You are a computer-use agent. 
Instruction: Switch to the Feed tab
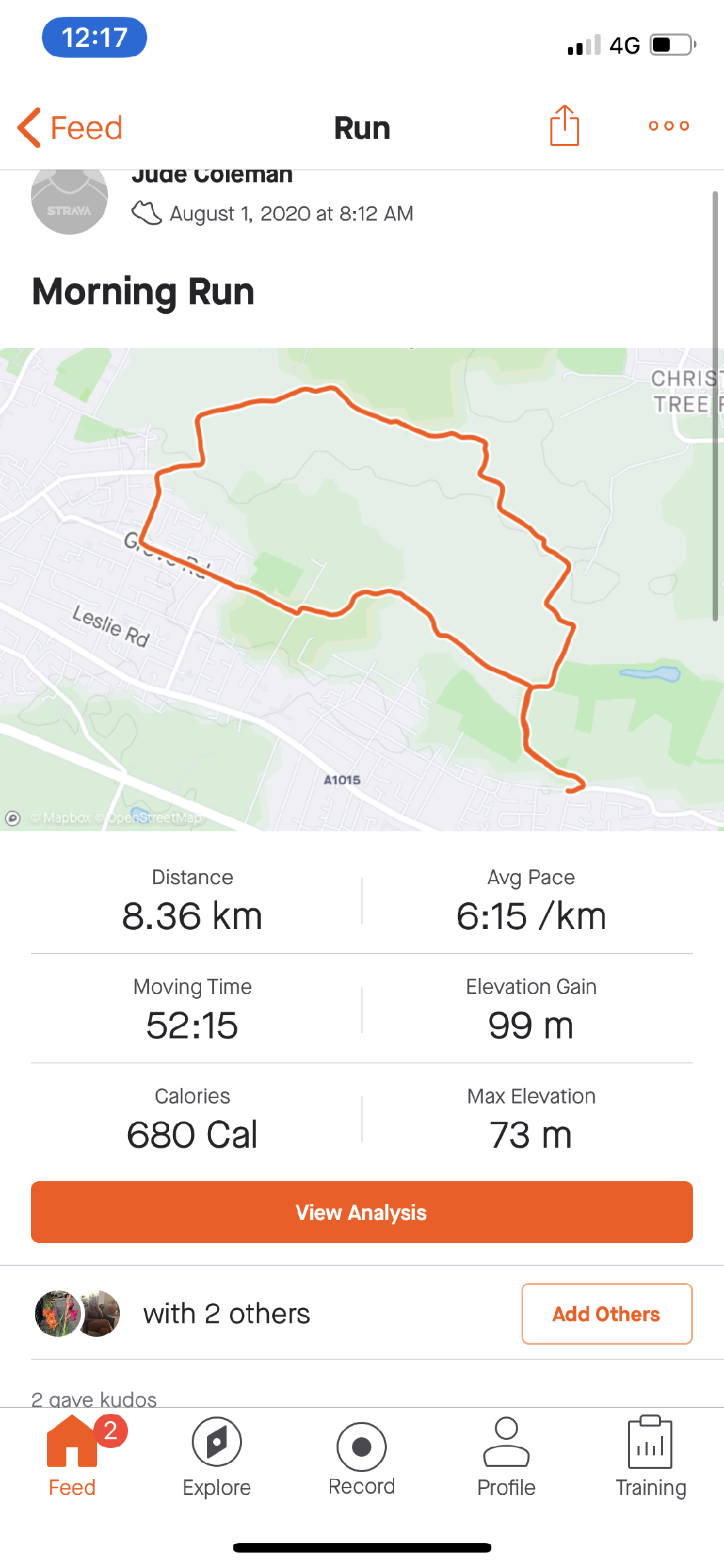click(72, 1455)
